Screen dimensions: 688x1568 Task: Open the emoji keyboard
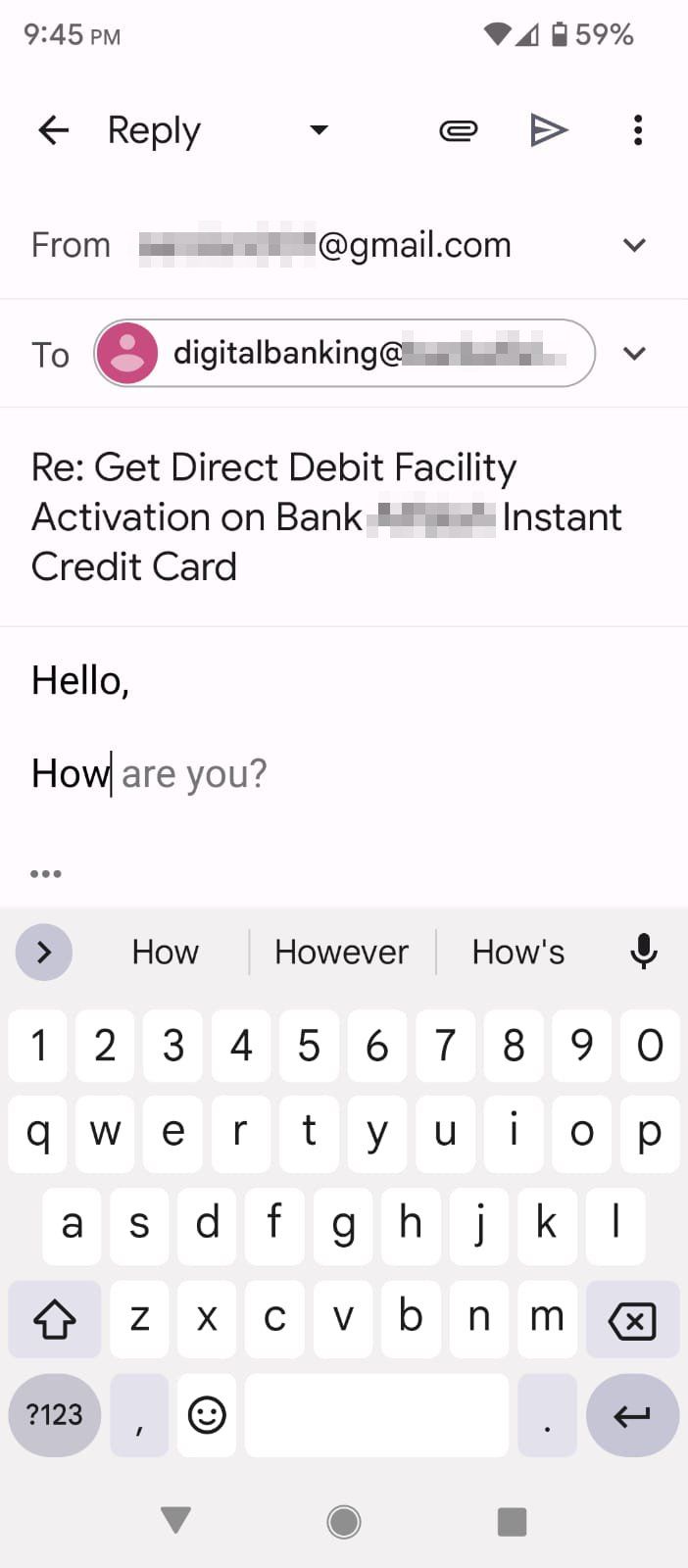click(207, 1415)
